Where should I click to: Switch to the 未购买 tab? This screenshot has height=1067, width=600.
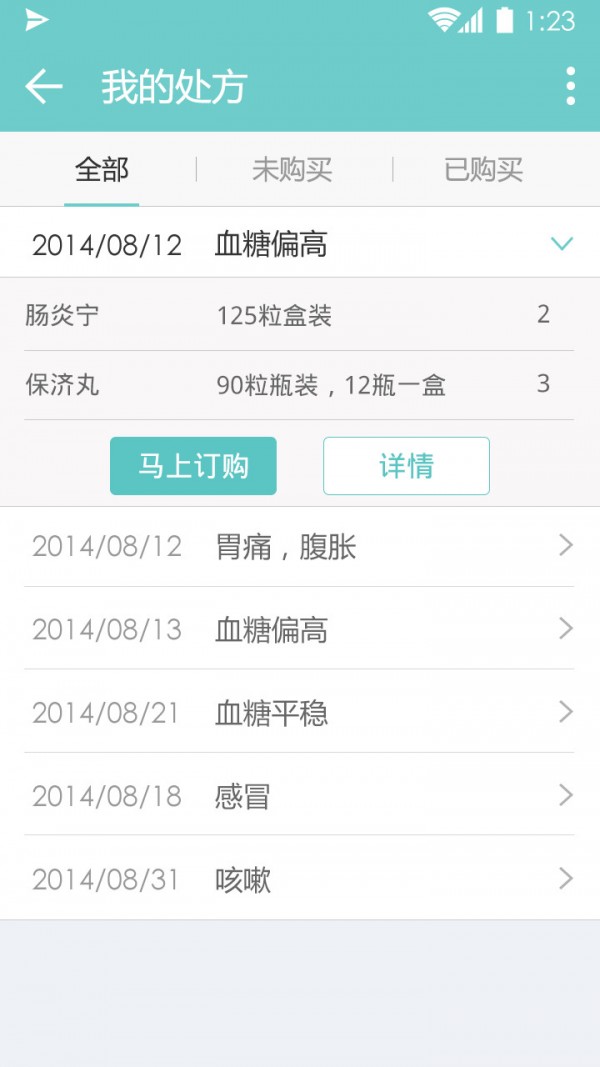pyautogui.click(x=292, y=170)
